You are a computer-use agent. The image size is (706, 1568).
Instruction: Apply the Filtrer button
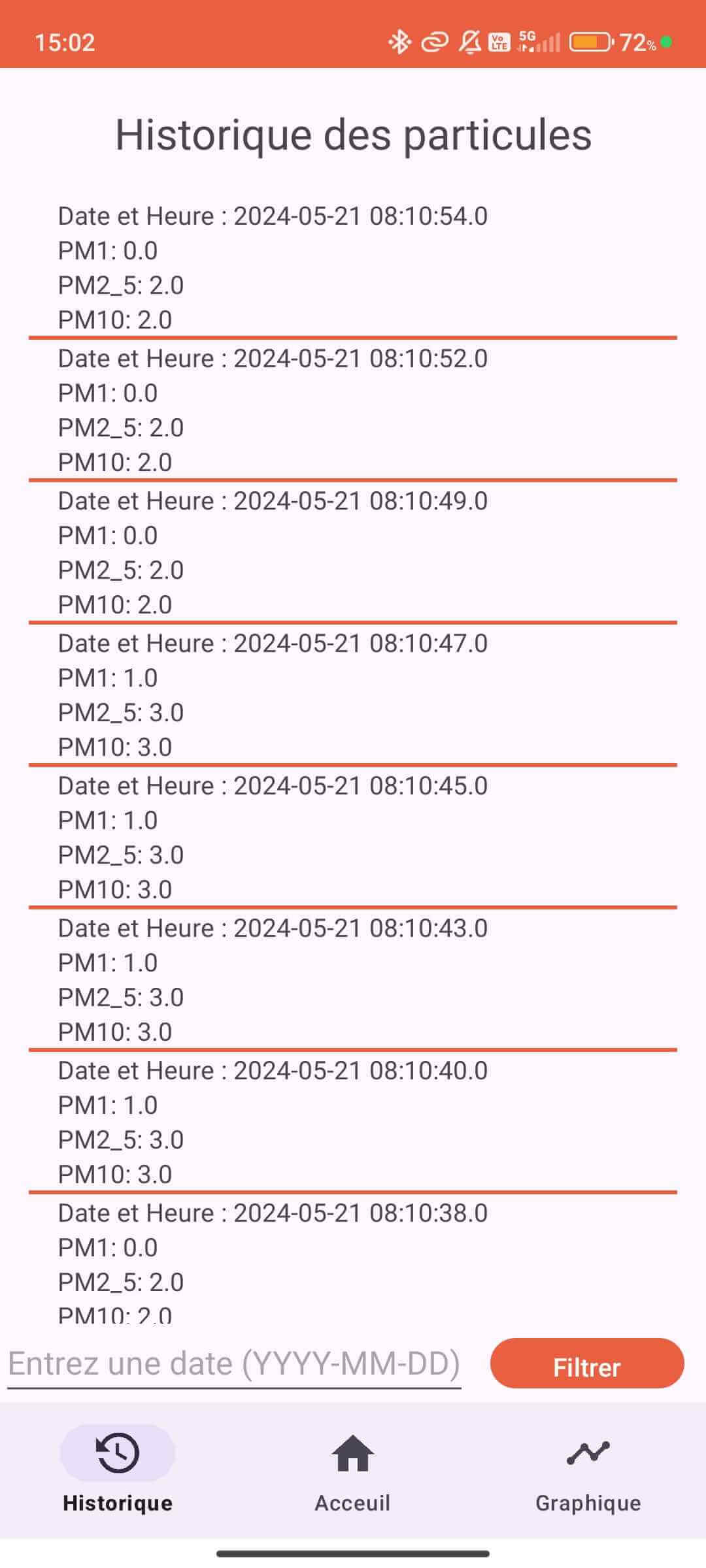[586, 1364]
